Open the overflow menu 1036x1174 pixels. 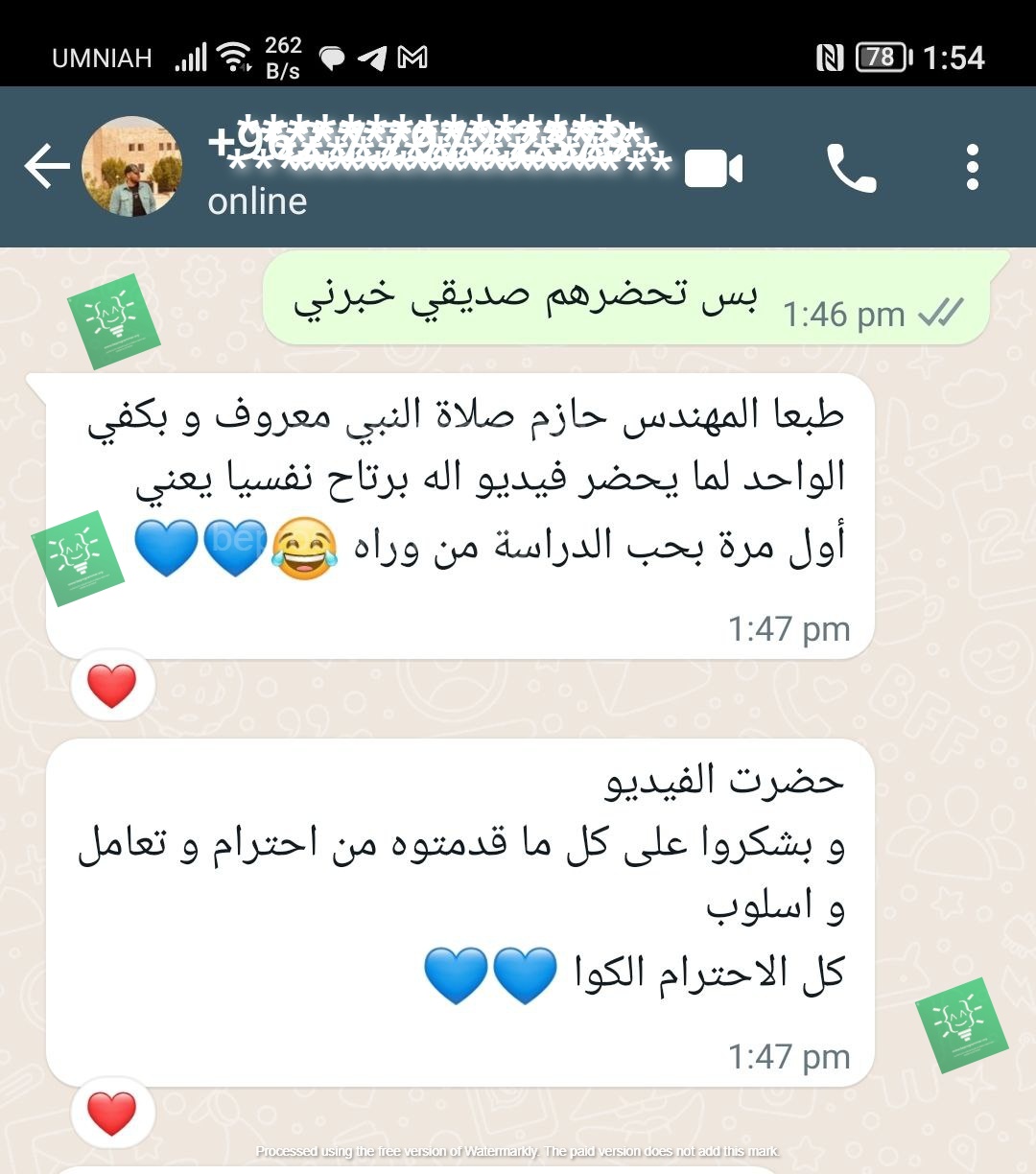coord(972,168)
